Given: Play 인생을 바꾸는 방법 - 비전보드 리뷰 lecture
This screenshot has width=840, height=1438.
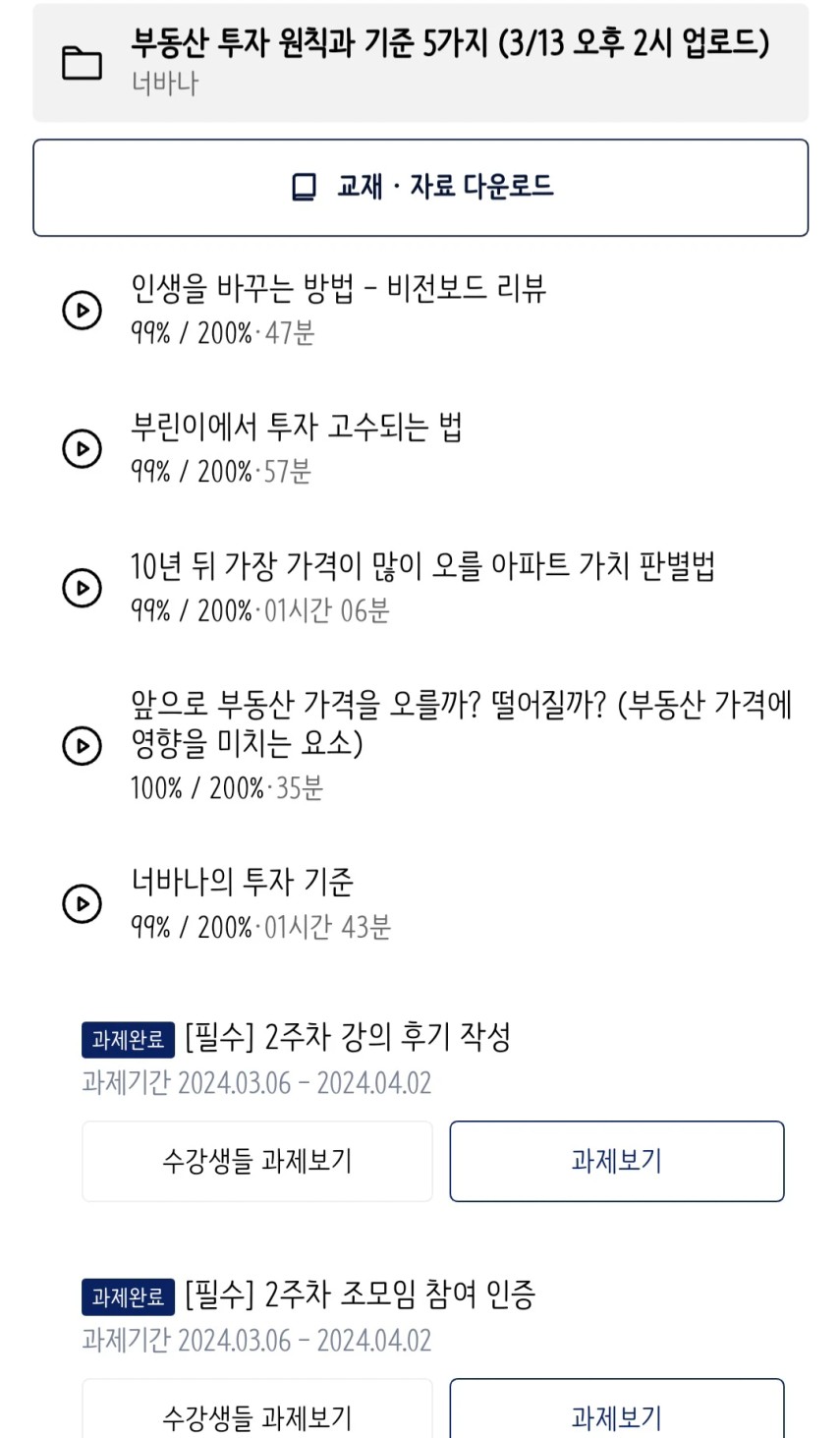Looking at the screenshot, I should [x=83, y=310].
